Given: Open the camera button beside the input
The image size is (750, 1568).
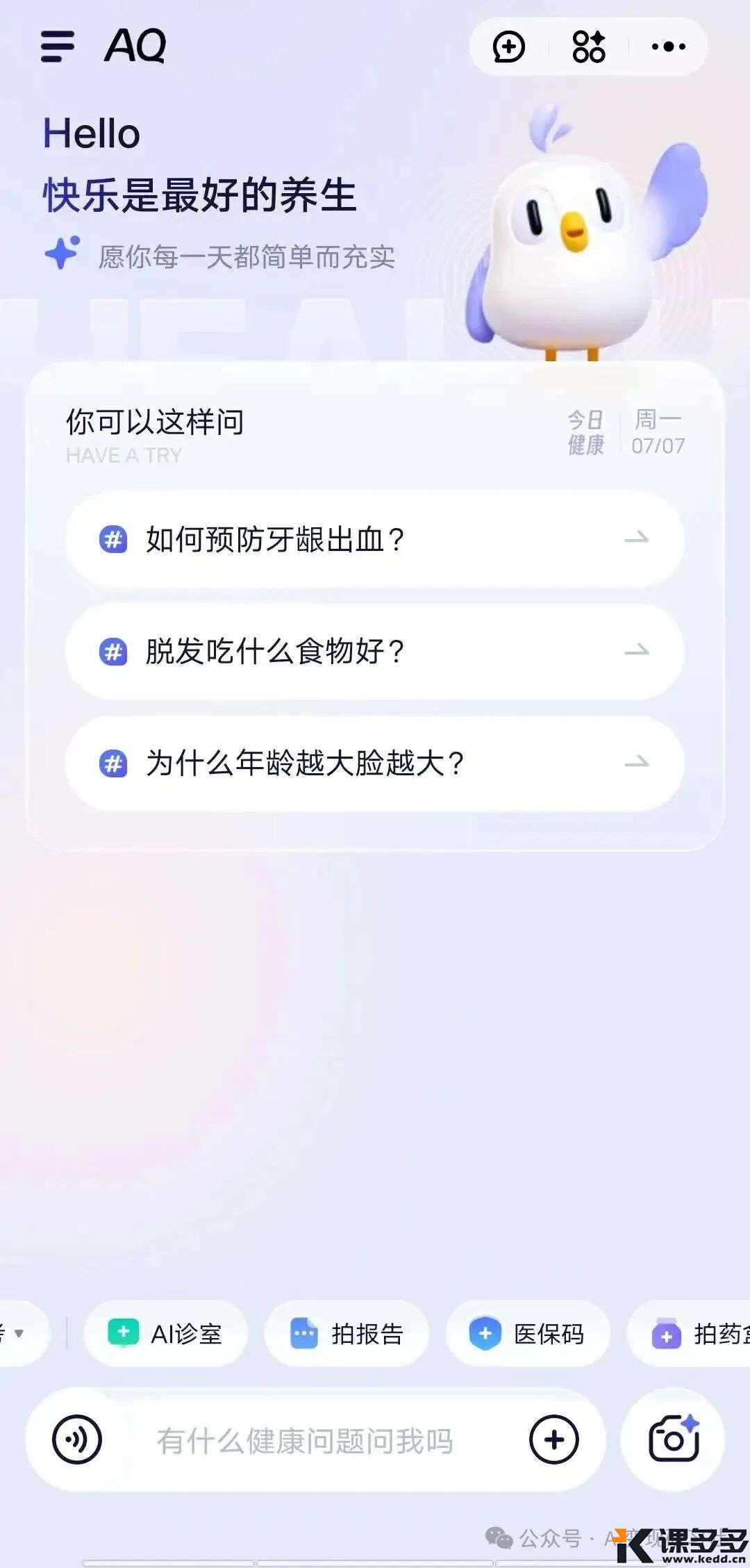Looking at the screenshot, I should [672, 1440].
